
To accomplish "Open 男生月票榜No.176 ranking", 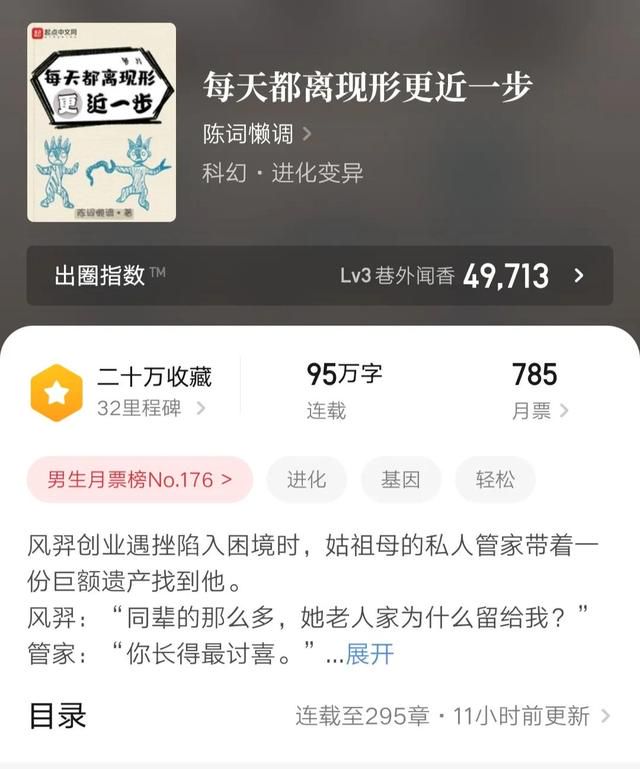I will [x=139, y=480].
